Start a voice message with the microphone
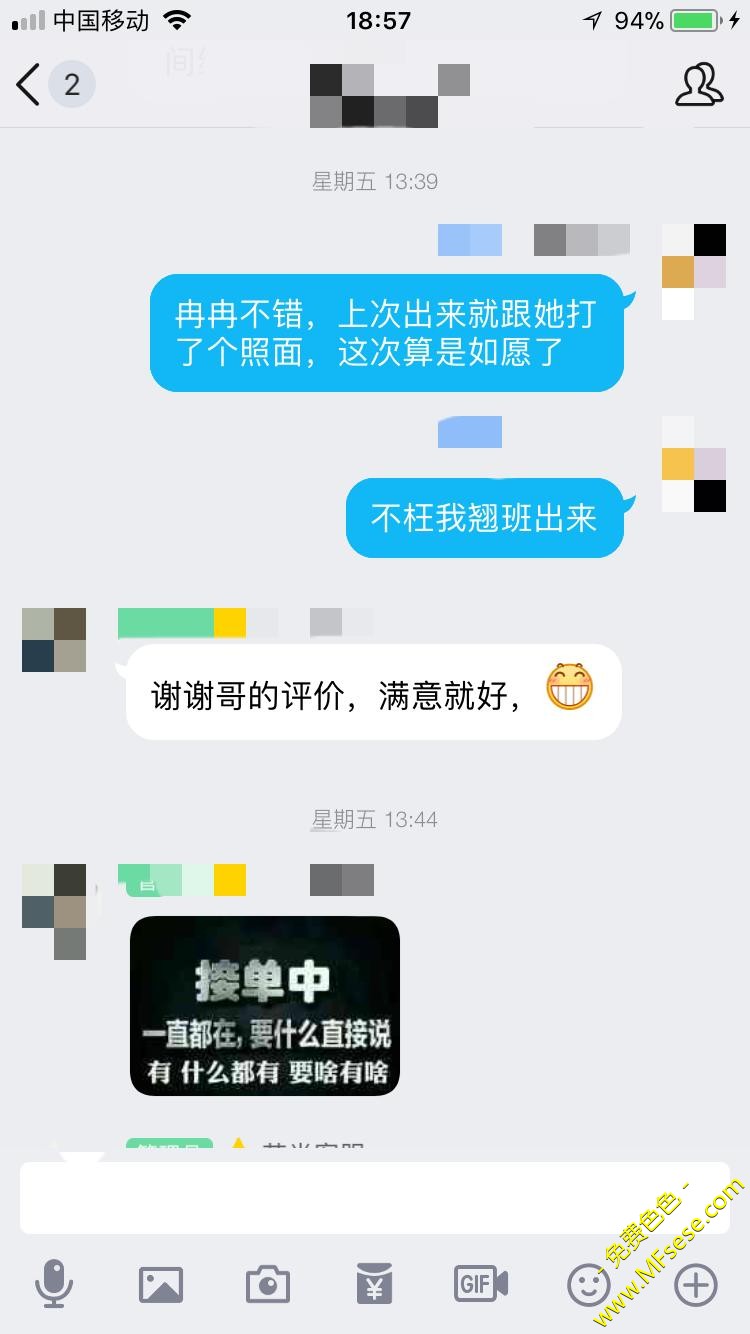Viewport: 750px width, 1334px height. coord(53,1284)
